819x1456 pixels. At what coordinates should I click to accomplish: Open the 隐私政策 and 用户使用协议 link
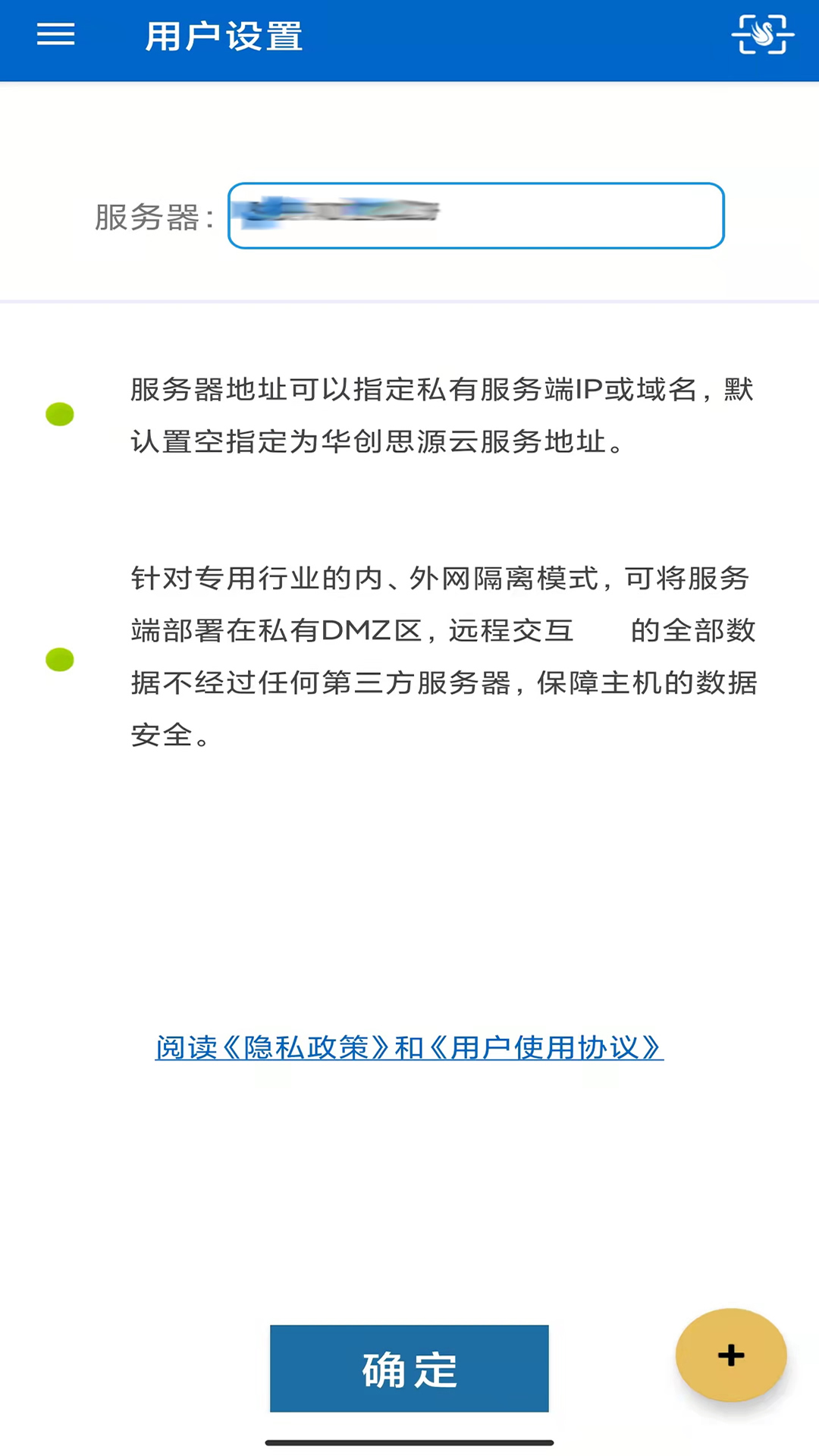pyautogui.click(x=409, y=1048)
